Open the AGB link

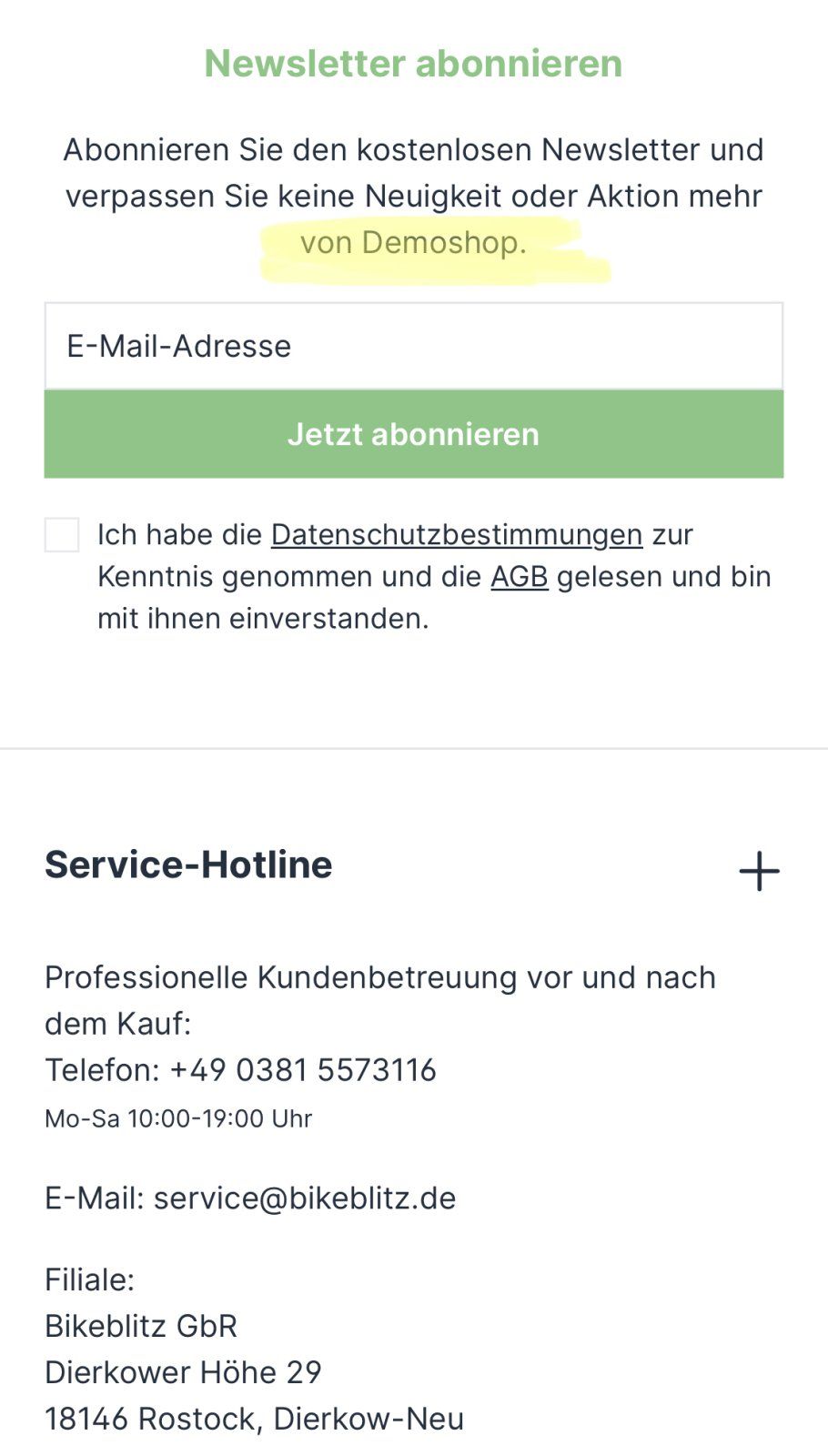pos(519,577)
